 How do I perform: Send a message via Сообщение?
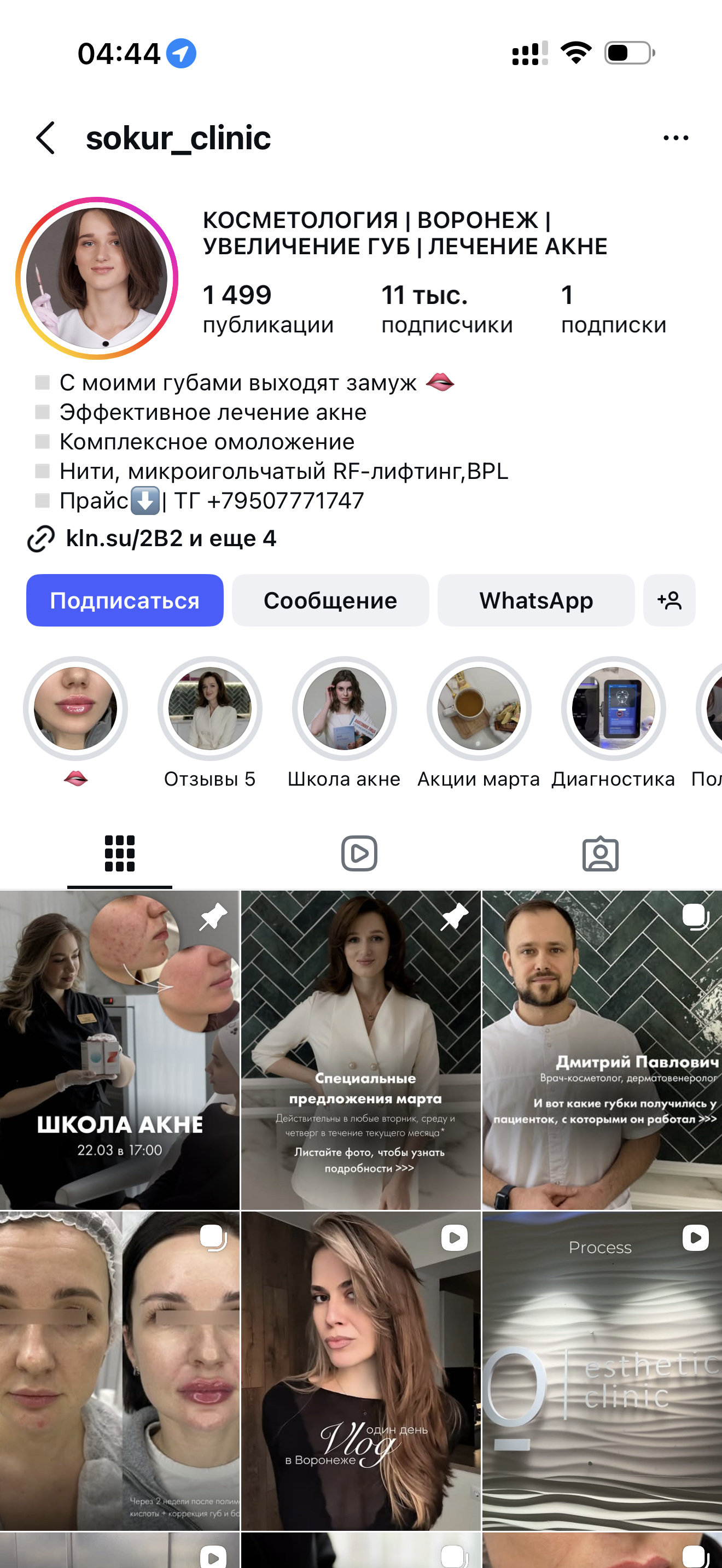pos(330,600)
